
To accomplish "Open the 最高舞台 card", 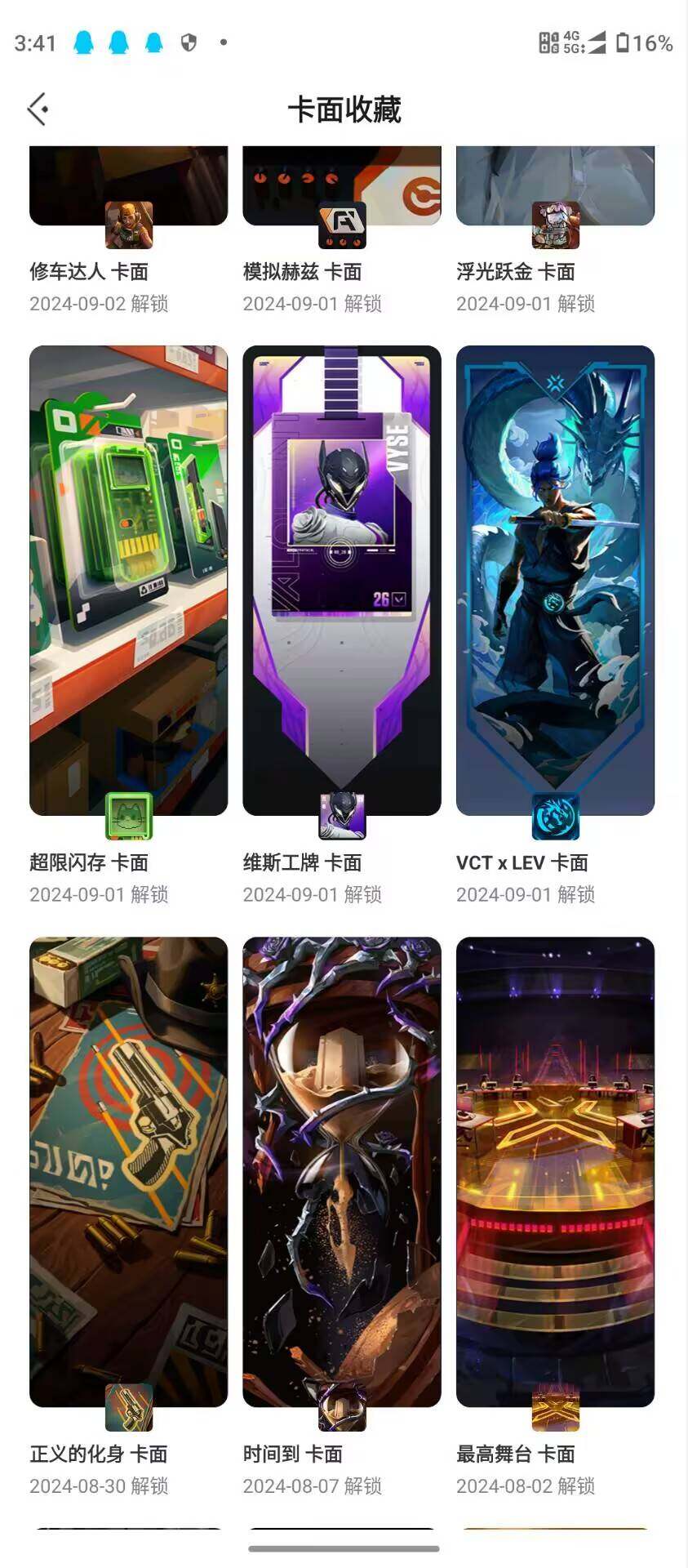I will click(555, 1171).
